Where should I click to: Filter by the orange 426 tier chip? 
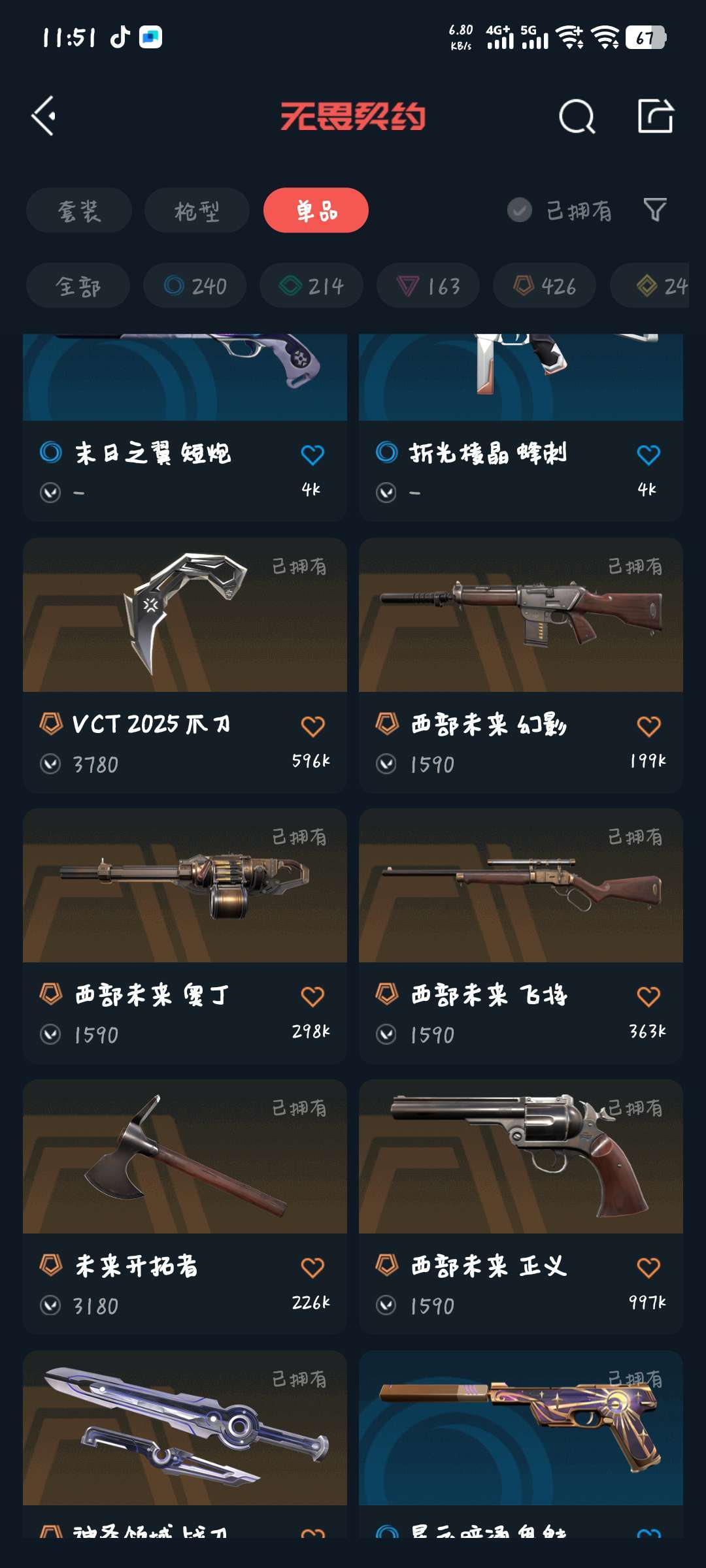coord(545,286)
